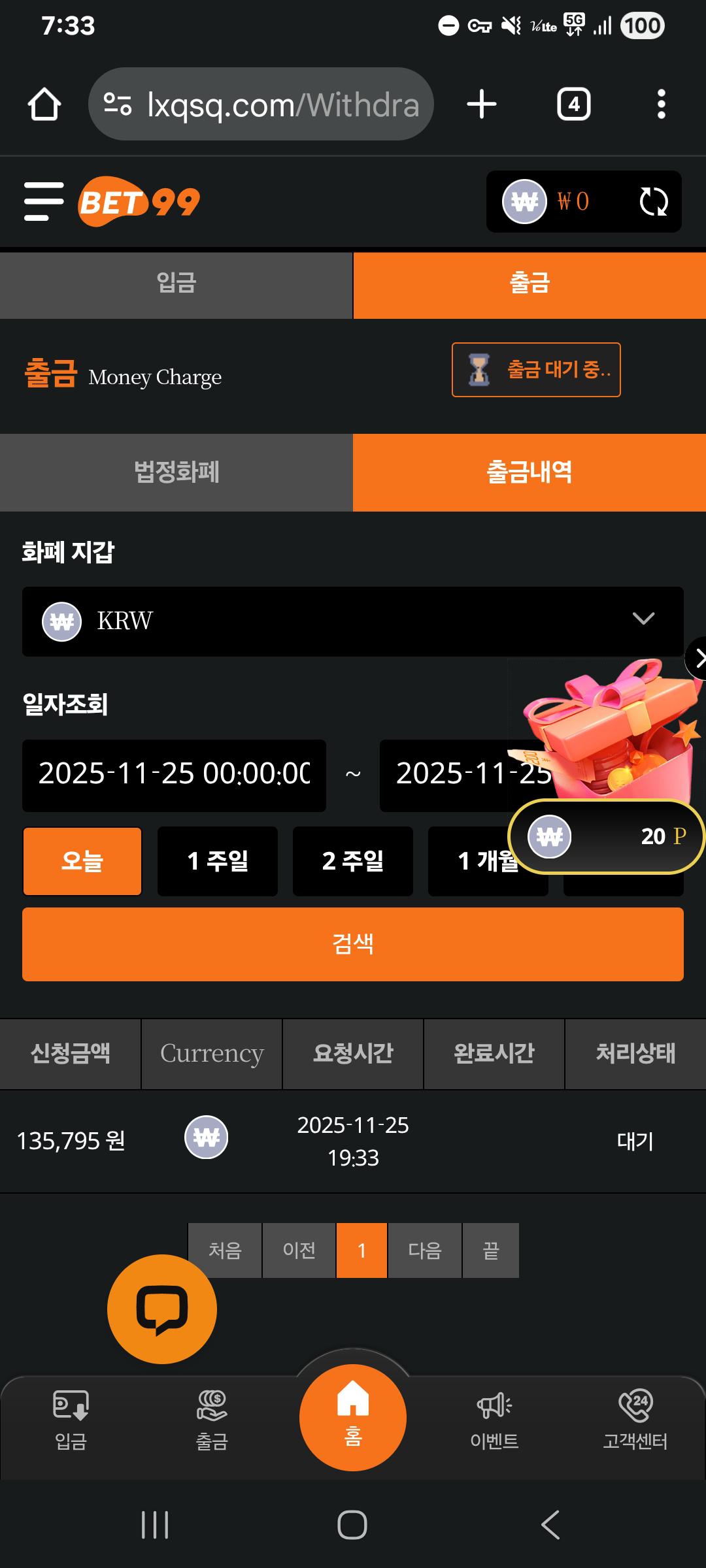Open the start date field
Viewport: 706px width, 1568px height.
174,775
